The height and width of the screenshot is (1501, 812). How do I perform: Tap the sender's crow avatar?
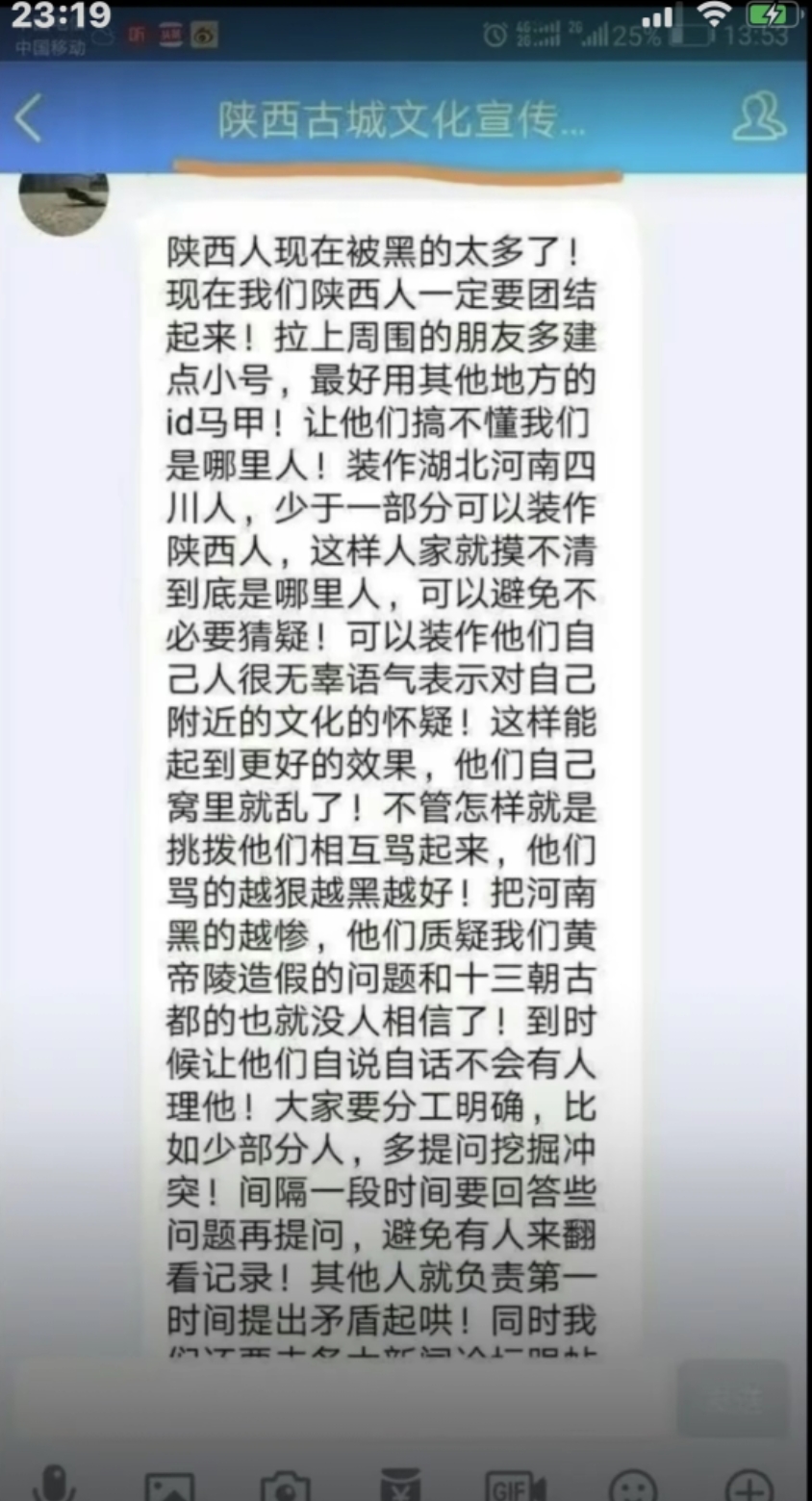click(x=63, y=200)
